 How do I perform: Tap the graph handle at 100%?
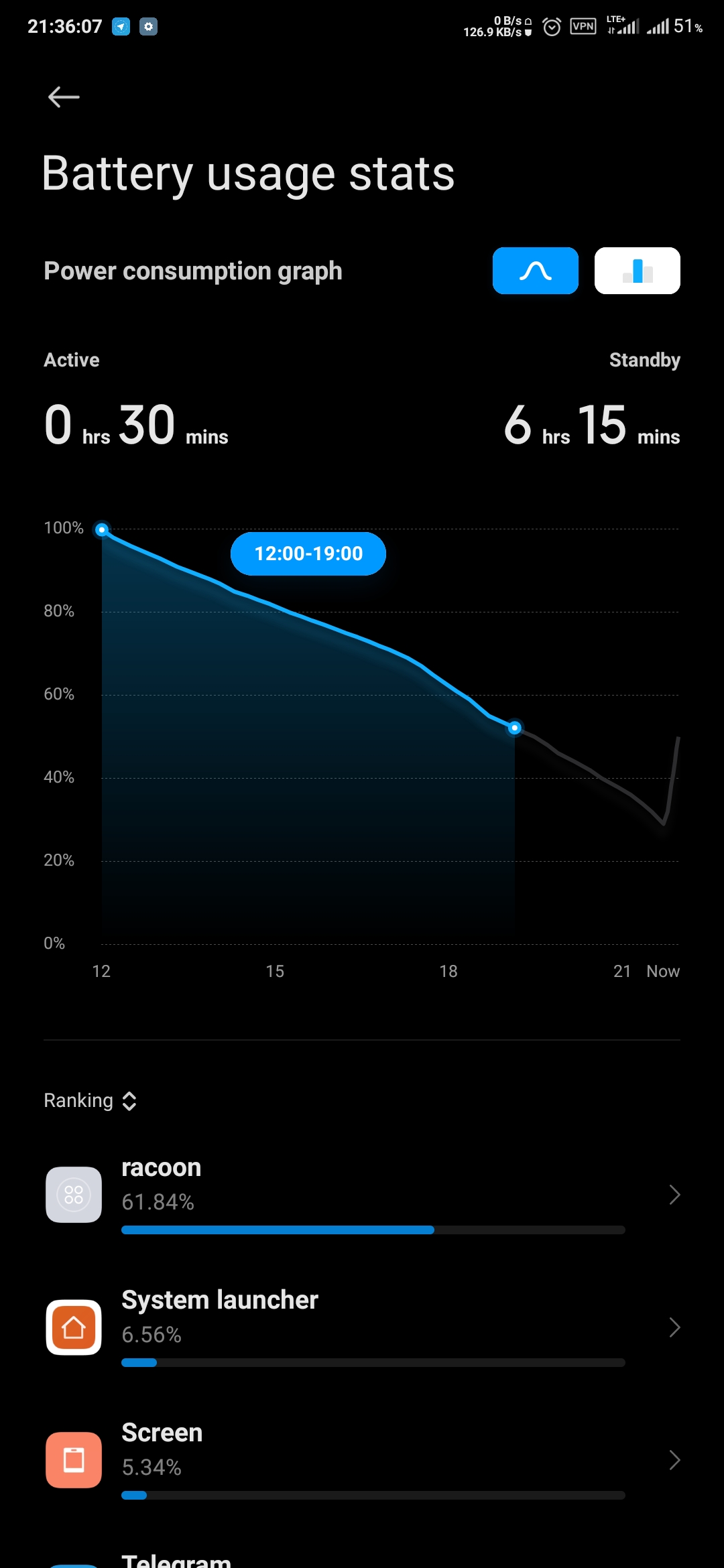102,530
